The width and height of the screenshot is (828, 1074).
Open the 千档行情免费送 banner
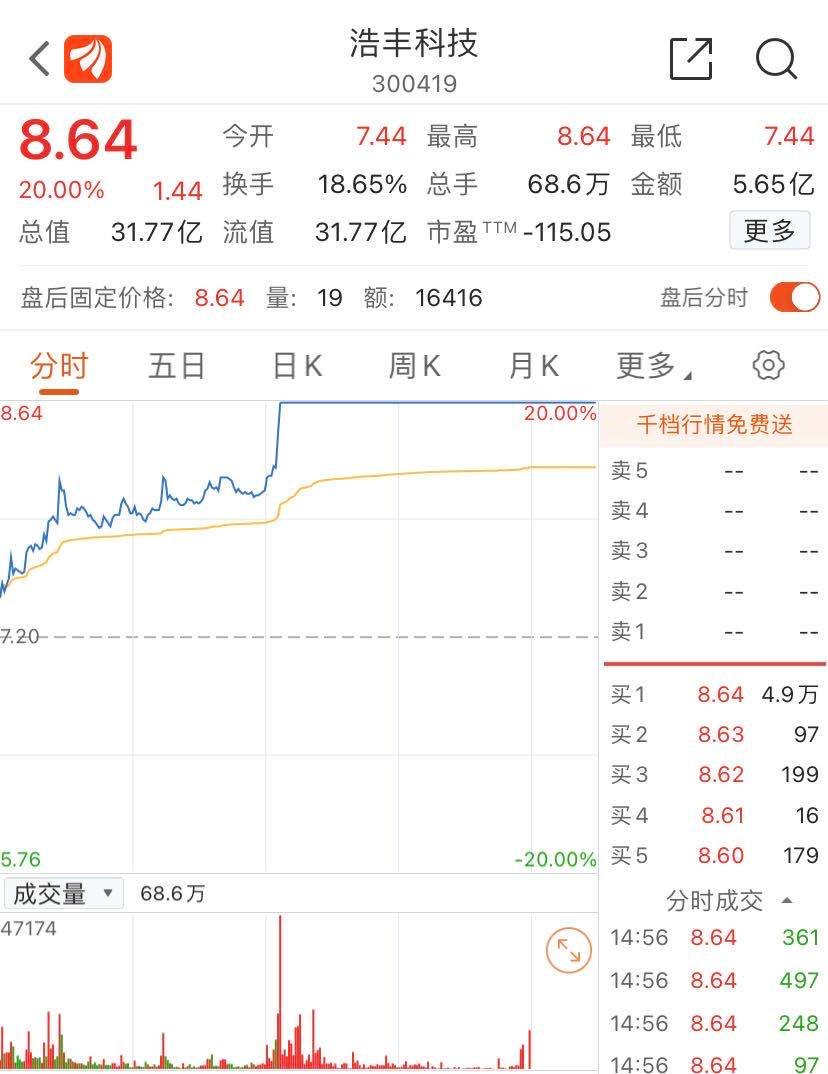click(714, 425)
